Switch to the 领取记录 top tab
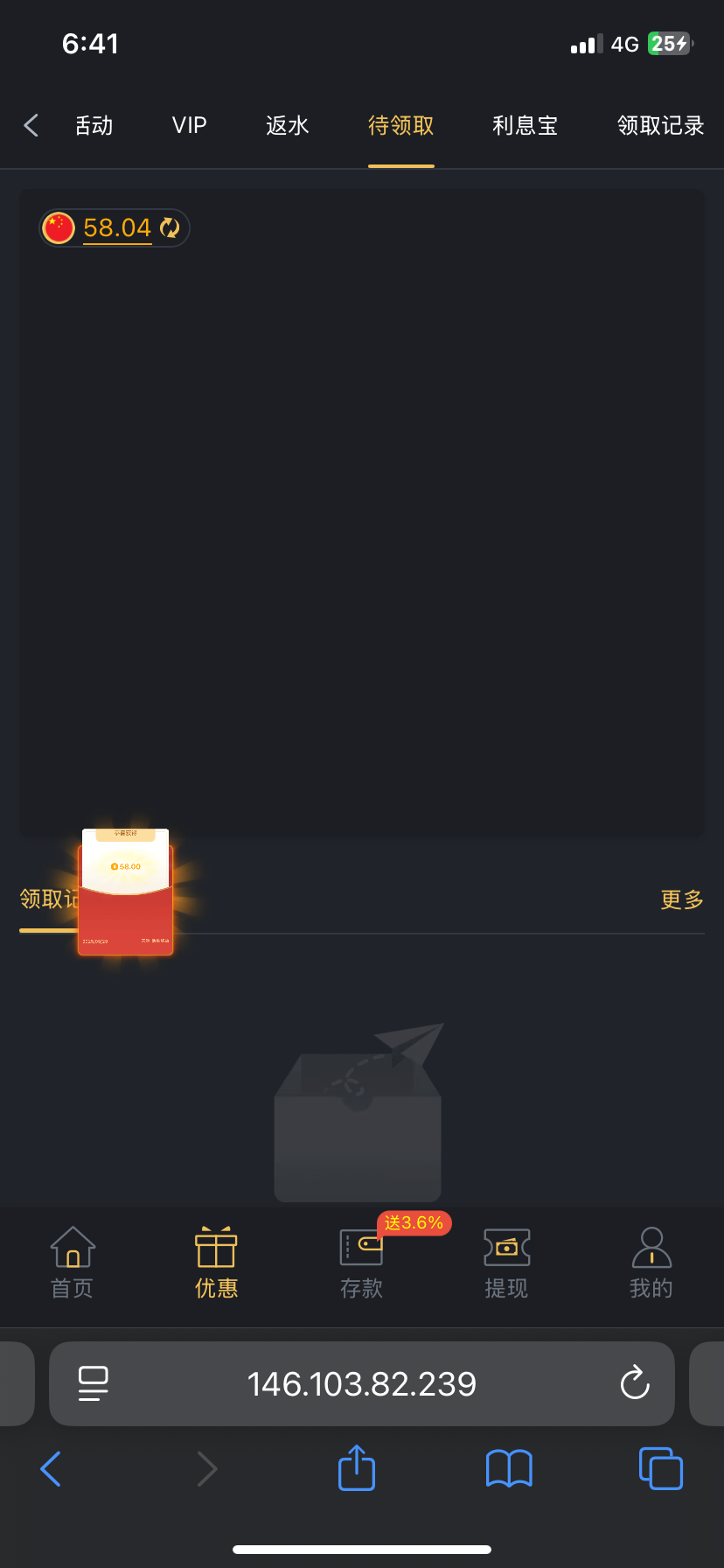The width and height of the screenshot is (724, 1568). pyautogui.click(x=660, y=125)
